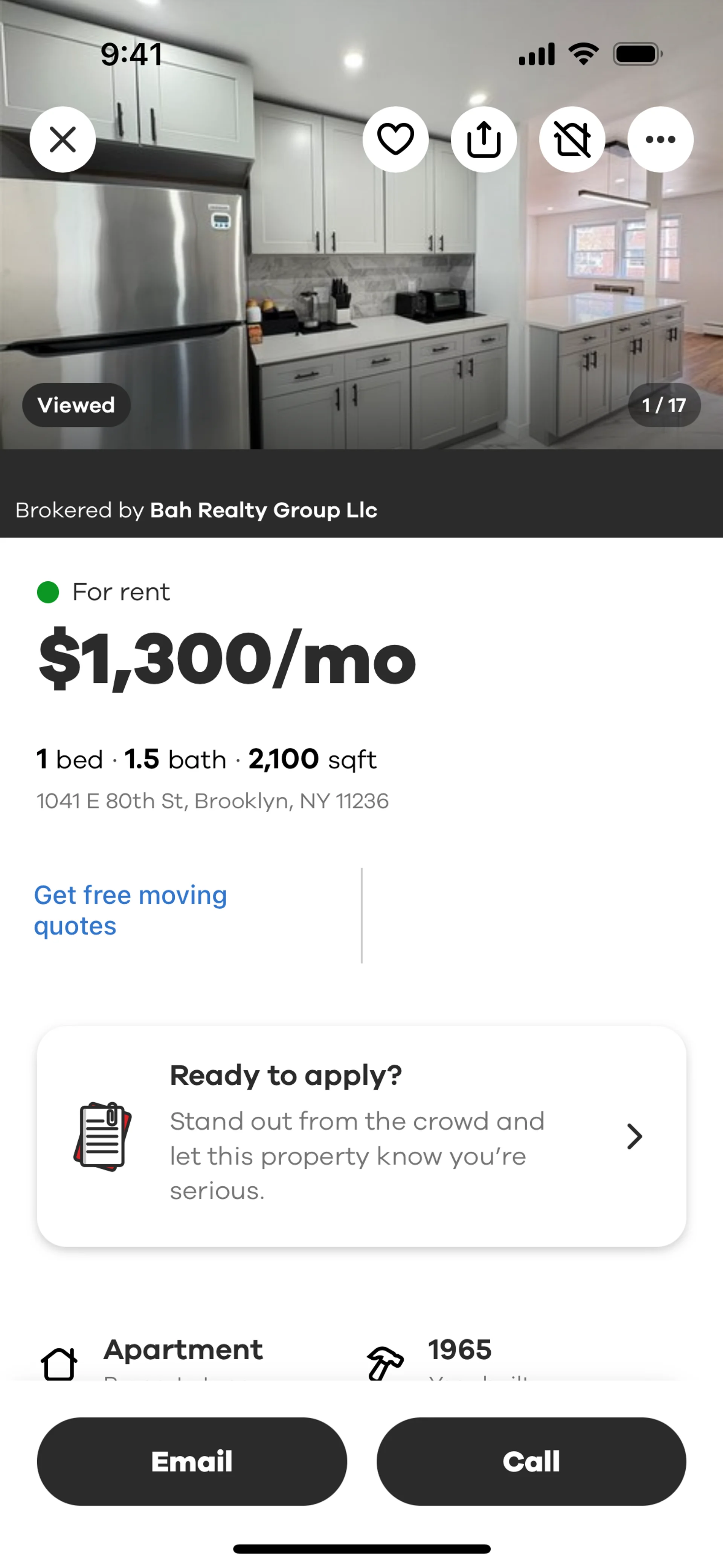Screen dimensions: 723x1568
Task: Close the listing details
Action: click(63, 139)
